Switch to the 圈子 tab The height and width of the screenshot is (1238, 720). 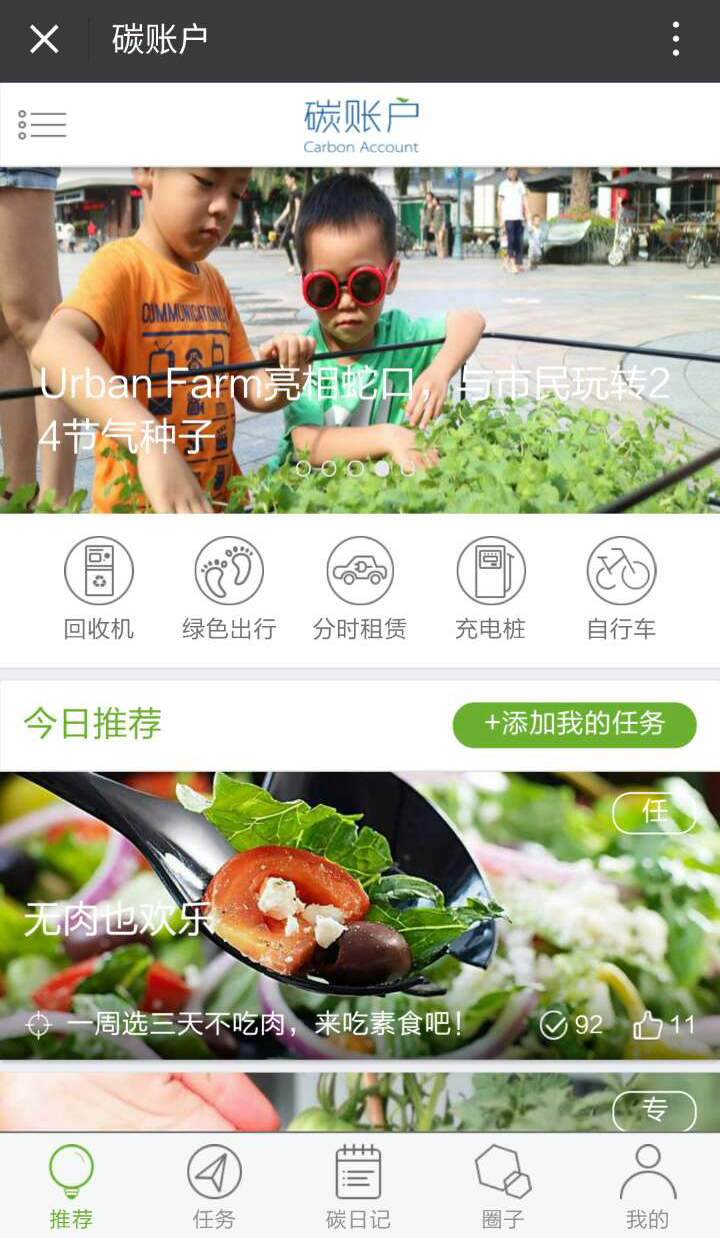pyautogui.click(x=503, y=1187)
